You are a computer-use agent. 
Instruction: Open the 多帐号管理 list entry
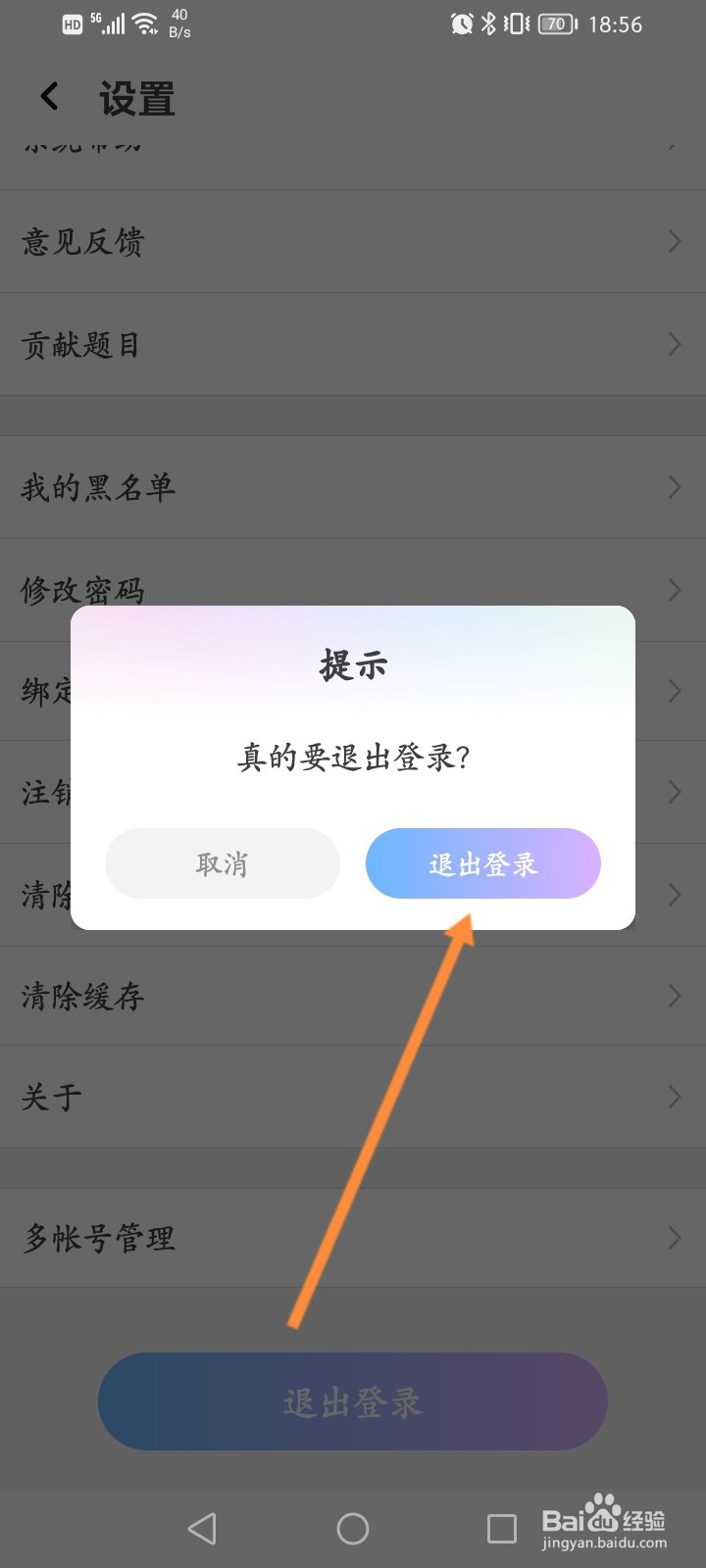(353, 1238)
